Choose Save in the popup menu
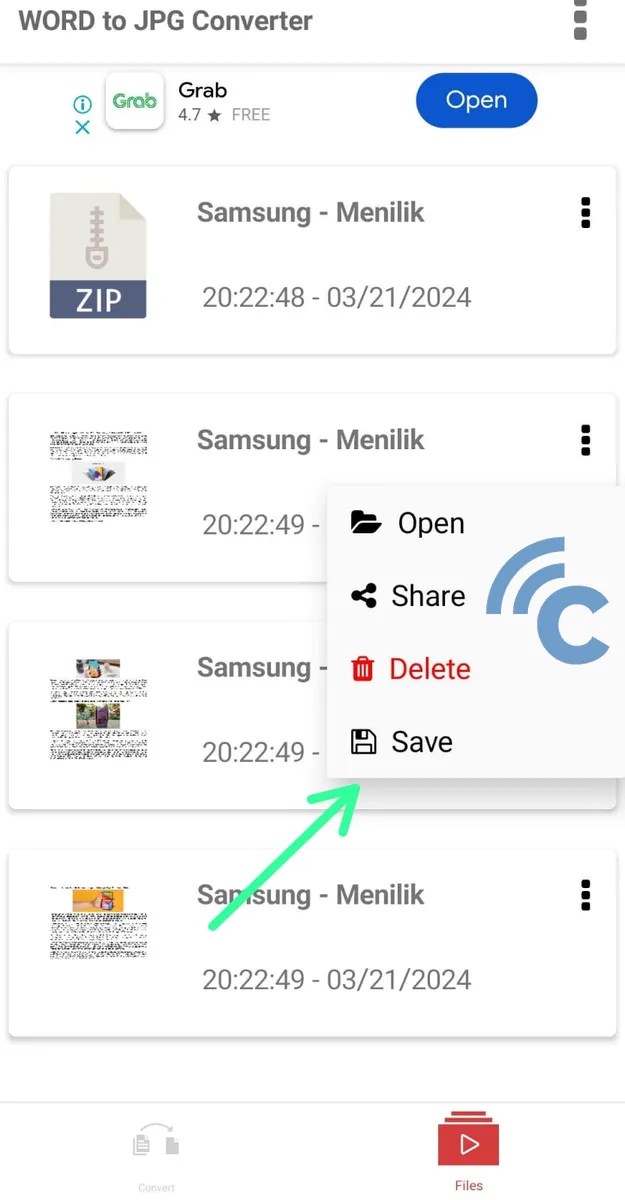Image resolution: width=625 pixels, height=1200 pixels. 421,742
